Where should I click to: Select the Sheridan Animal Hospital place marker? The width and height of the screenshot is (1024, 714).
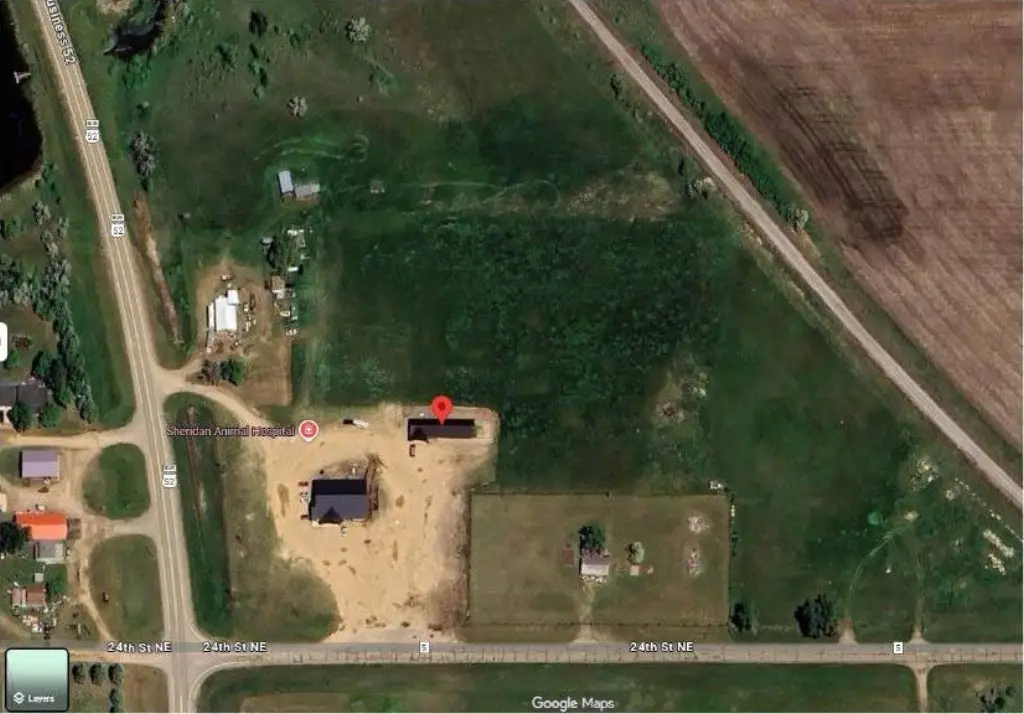(309, 430)
